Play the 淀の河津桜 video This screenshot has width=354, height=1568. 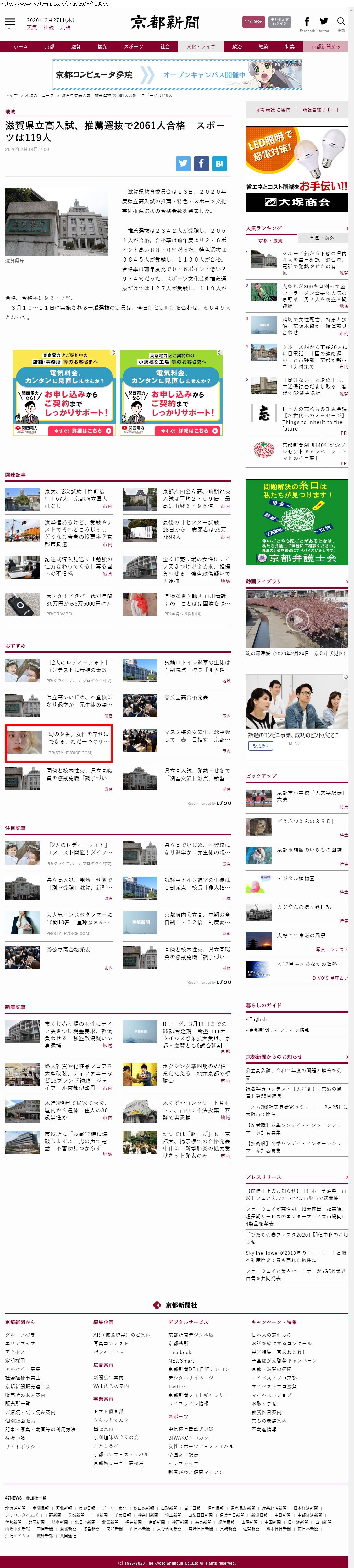(297, 619)
